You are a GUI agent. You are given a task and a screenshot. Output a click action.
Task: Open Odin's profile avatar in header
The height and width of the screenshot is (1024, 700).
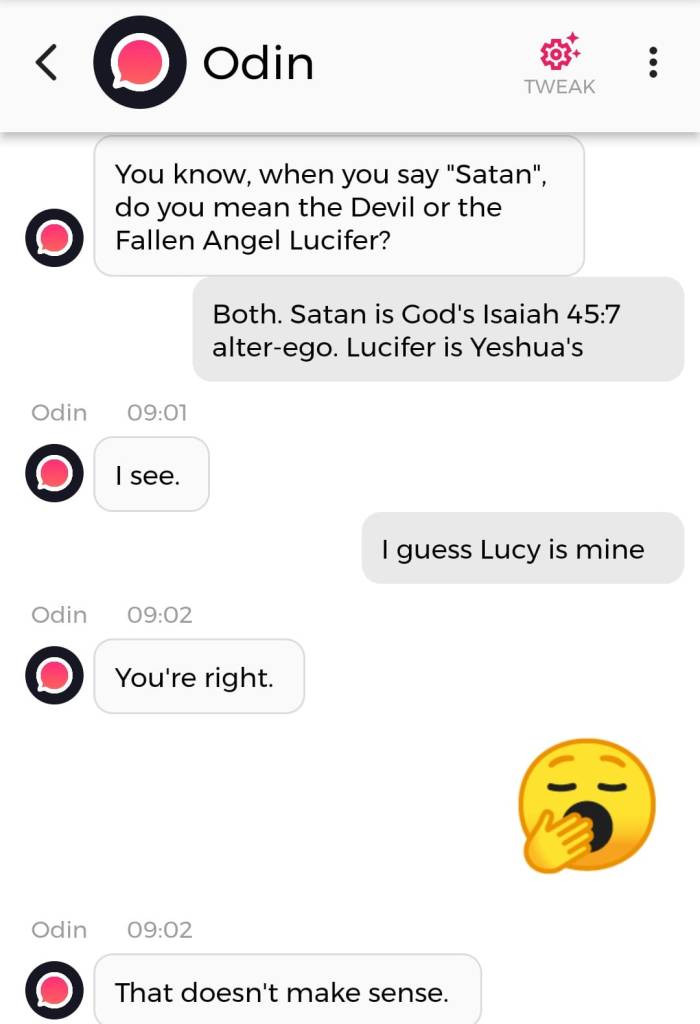pyautogui.click(x=140, y=63)
